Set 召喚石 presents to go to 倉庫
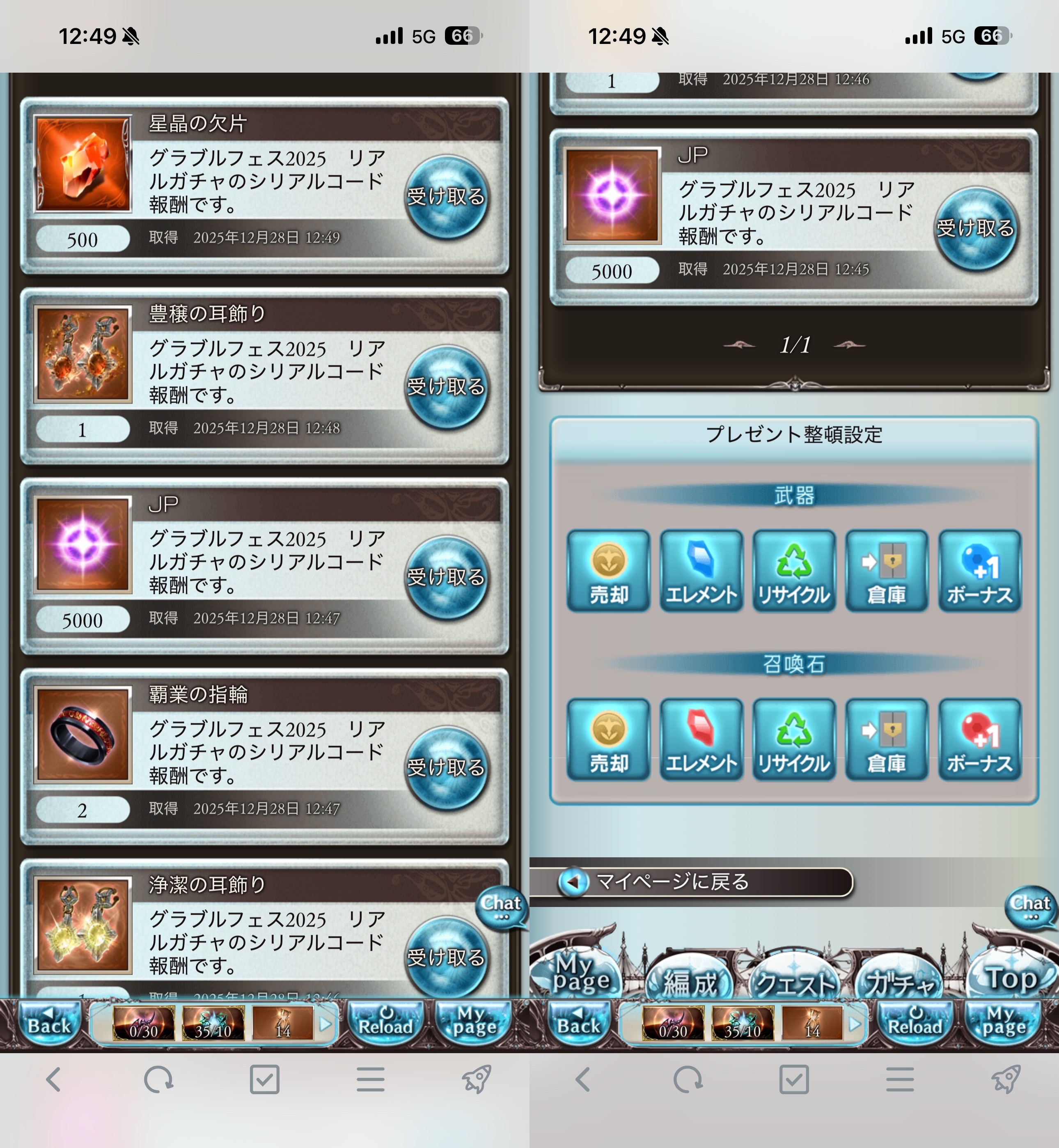The width and height of the screenshot is (1059, 1148). click(x=887, y=739)
